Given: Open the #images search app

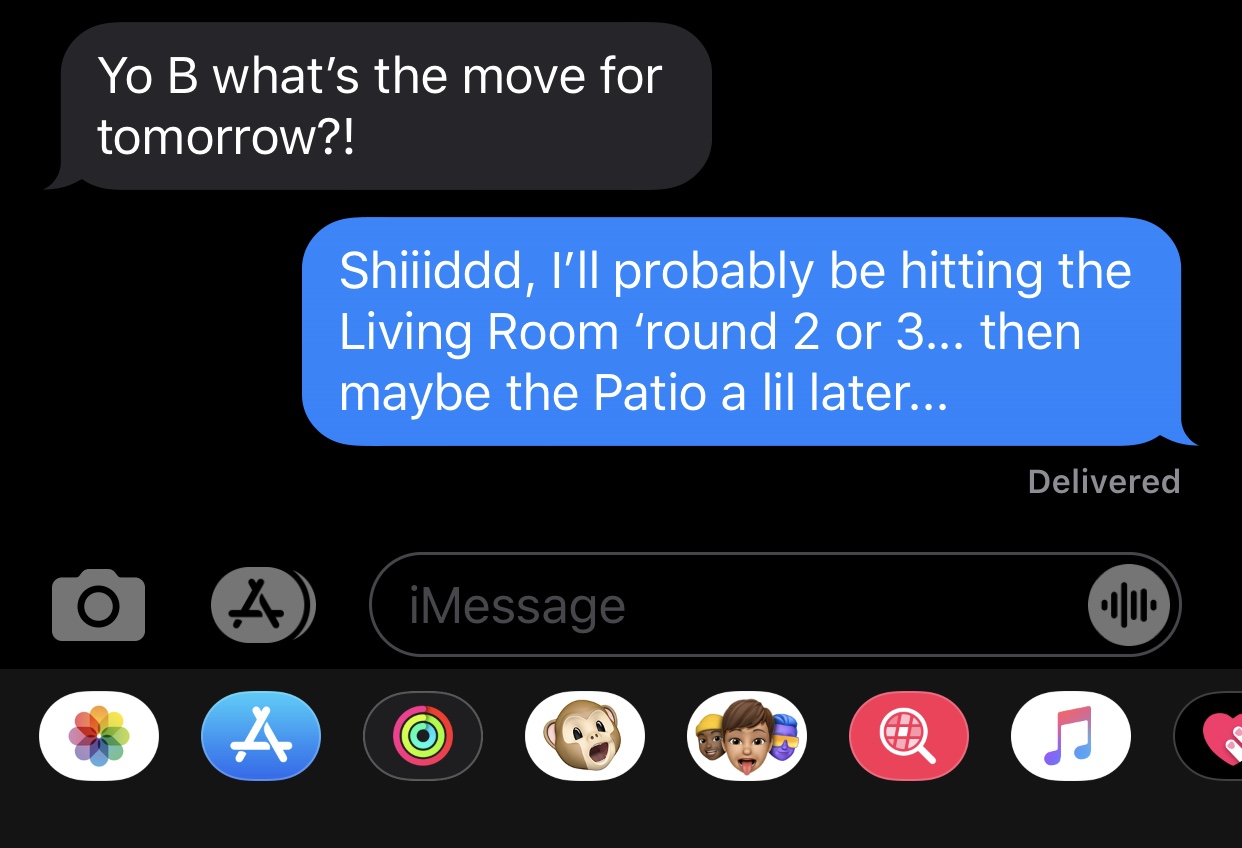Looking at the screenshot, I should point(909,737).
